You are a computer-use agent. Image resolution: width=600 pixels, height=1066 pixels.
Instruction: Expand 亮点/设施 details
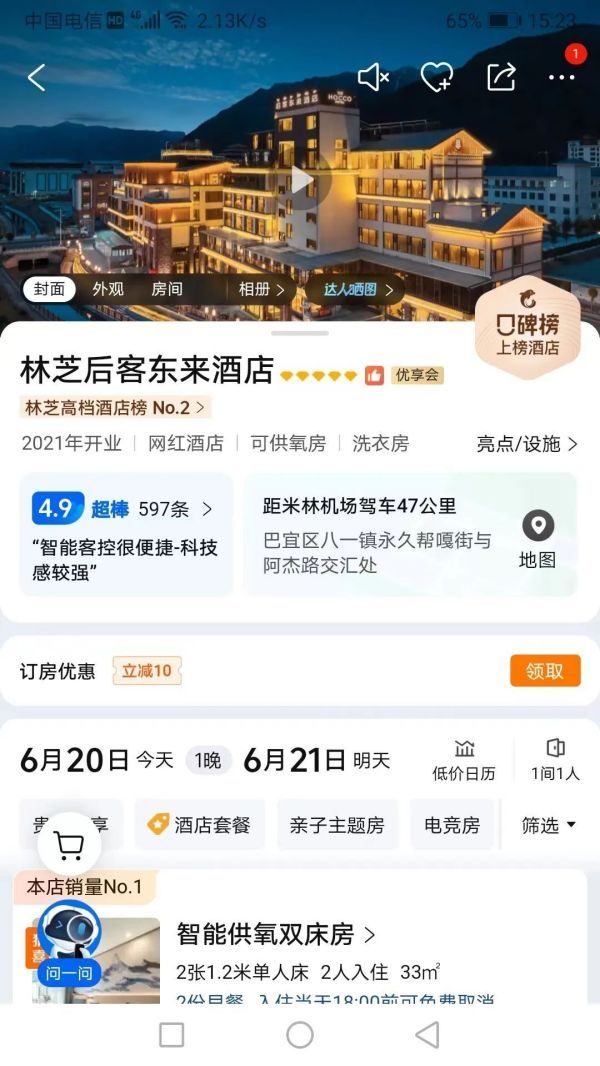pos(527,444)
